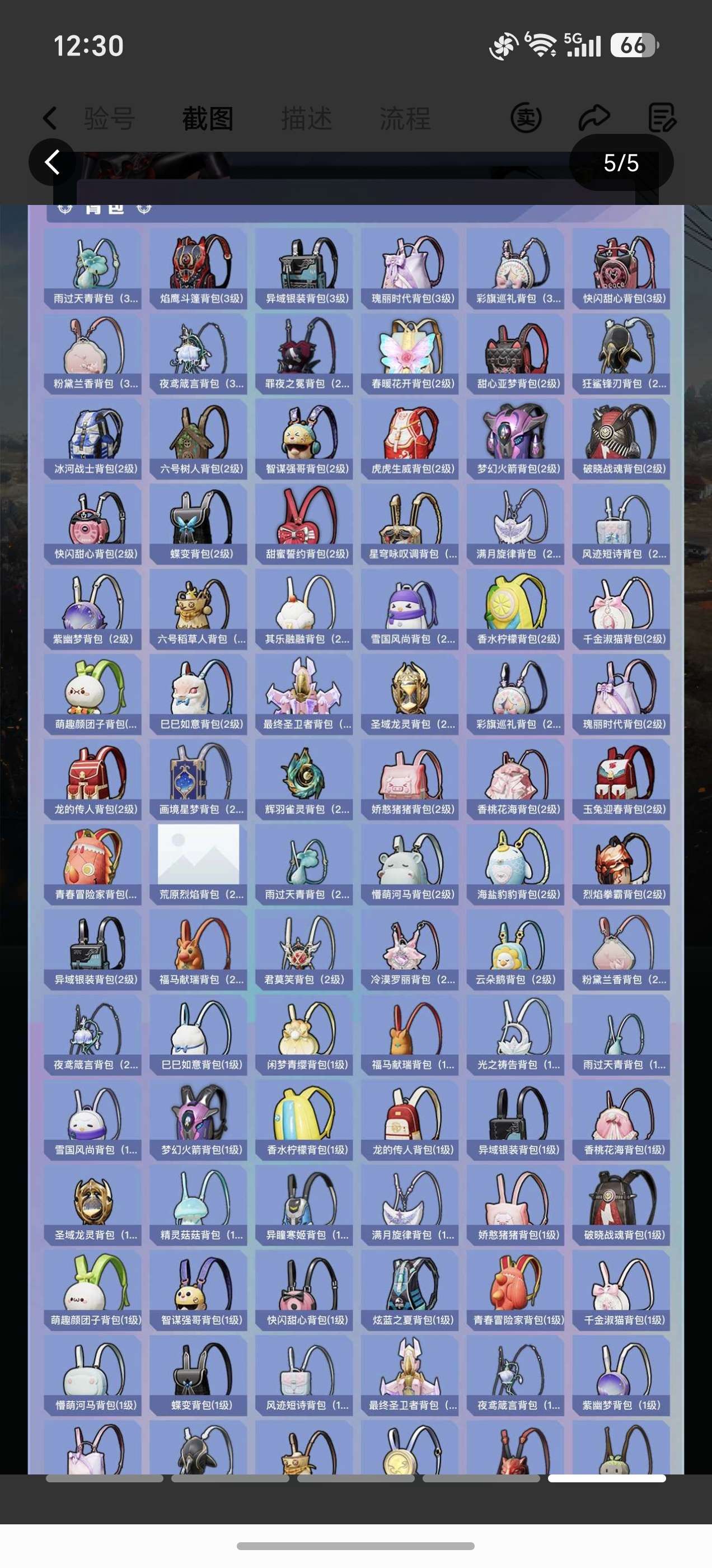Go to the 流程 tab
712x1568 pixels.
click(x=405, y=118)
